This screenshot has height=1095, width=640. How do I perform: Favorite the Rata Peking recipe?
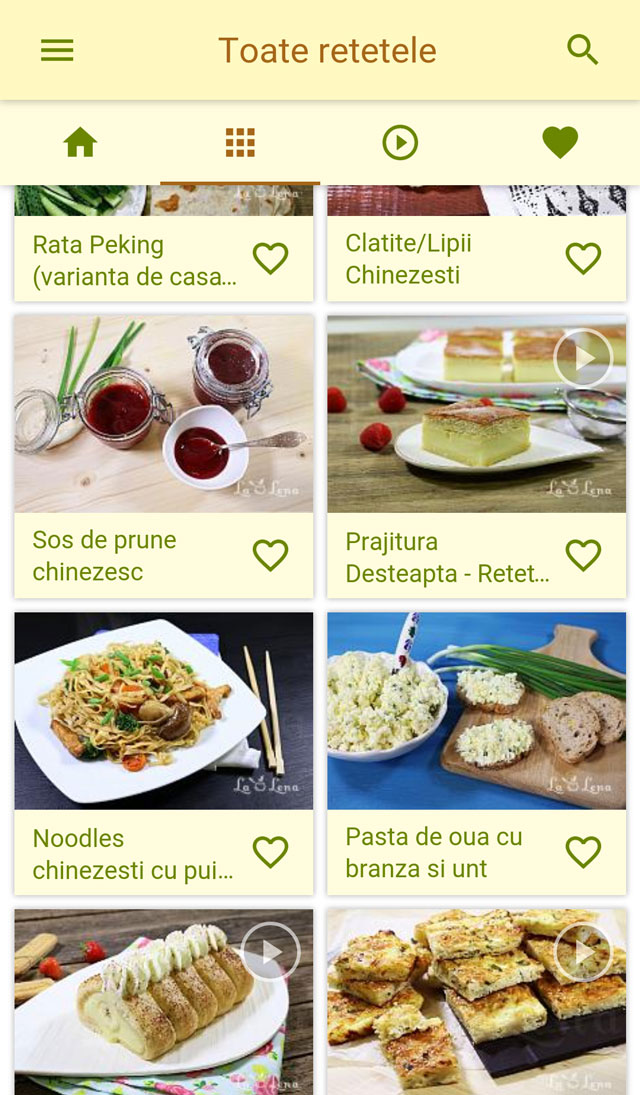[270, 259]
